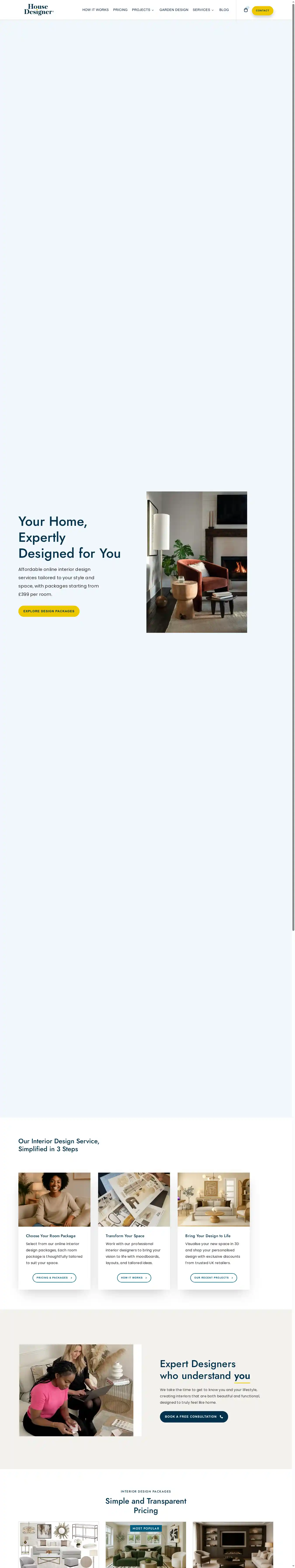Tap Explore Design Packages button

pos(49,611)
